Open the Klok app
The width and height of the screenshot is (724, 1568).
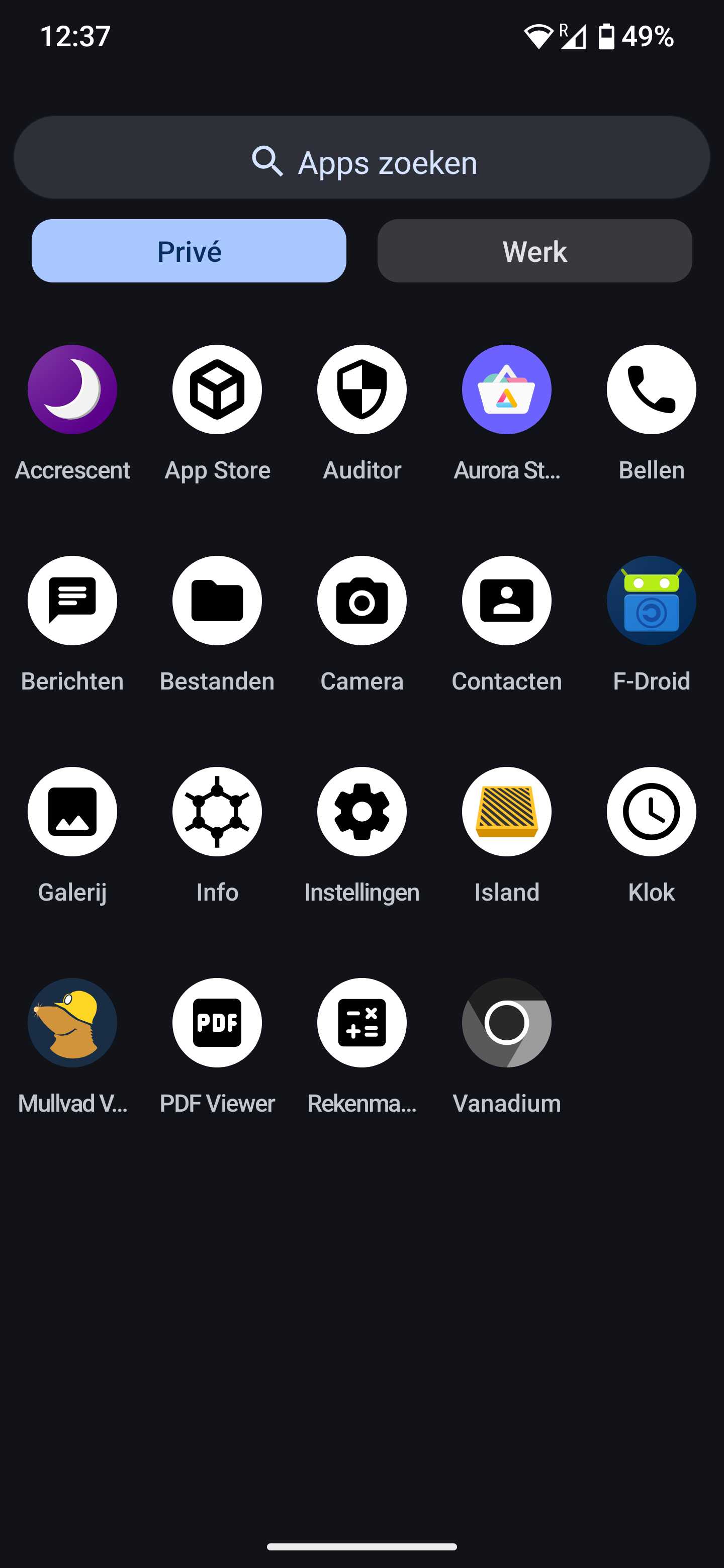point(651,812)
